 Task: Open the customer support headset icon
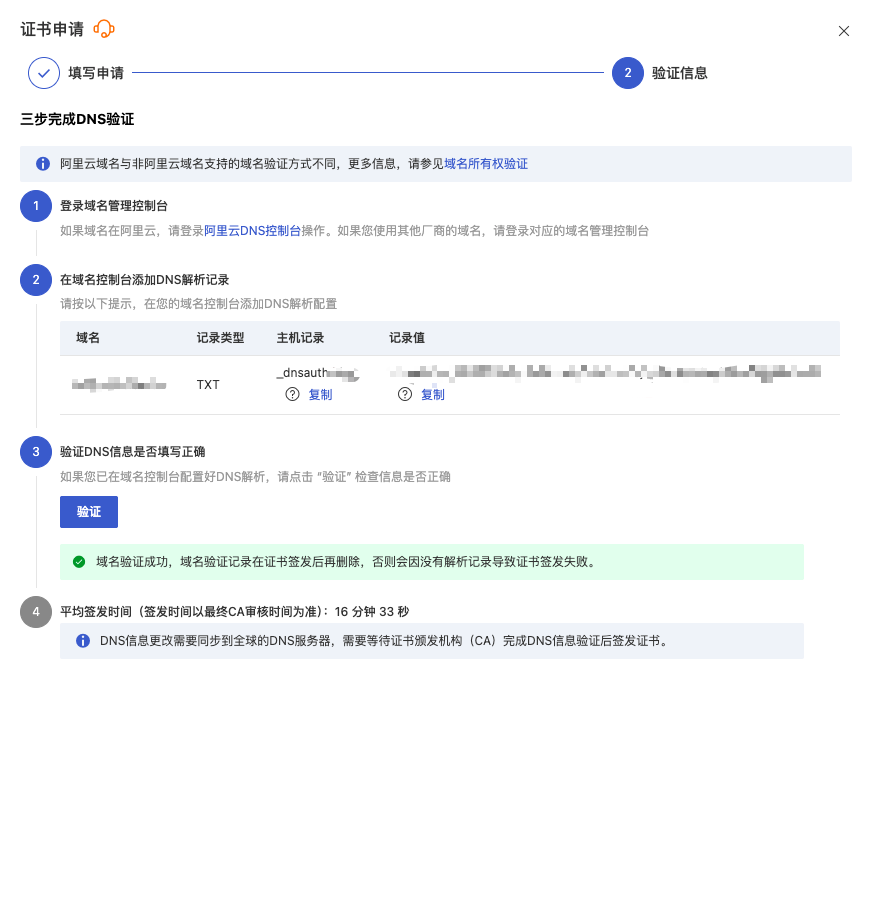pyautogui.click(x=105, y=29)
